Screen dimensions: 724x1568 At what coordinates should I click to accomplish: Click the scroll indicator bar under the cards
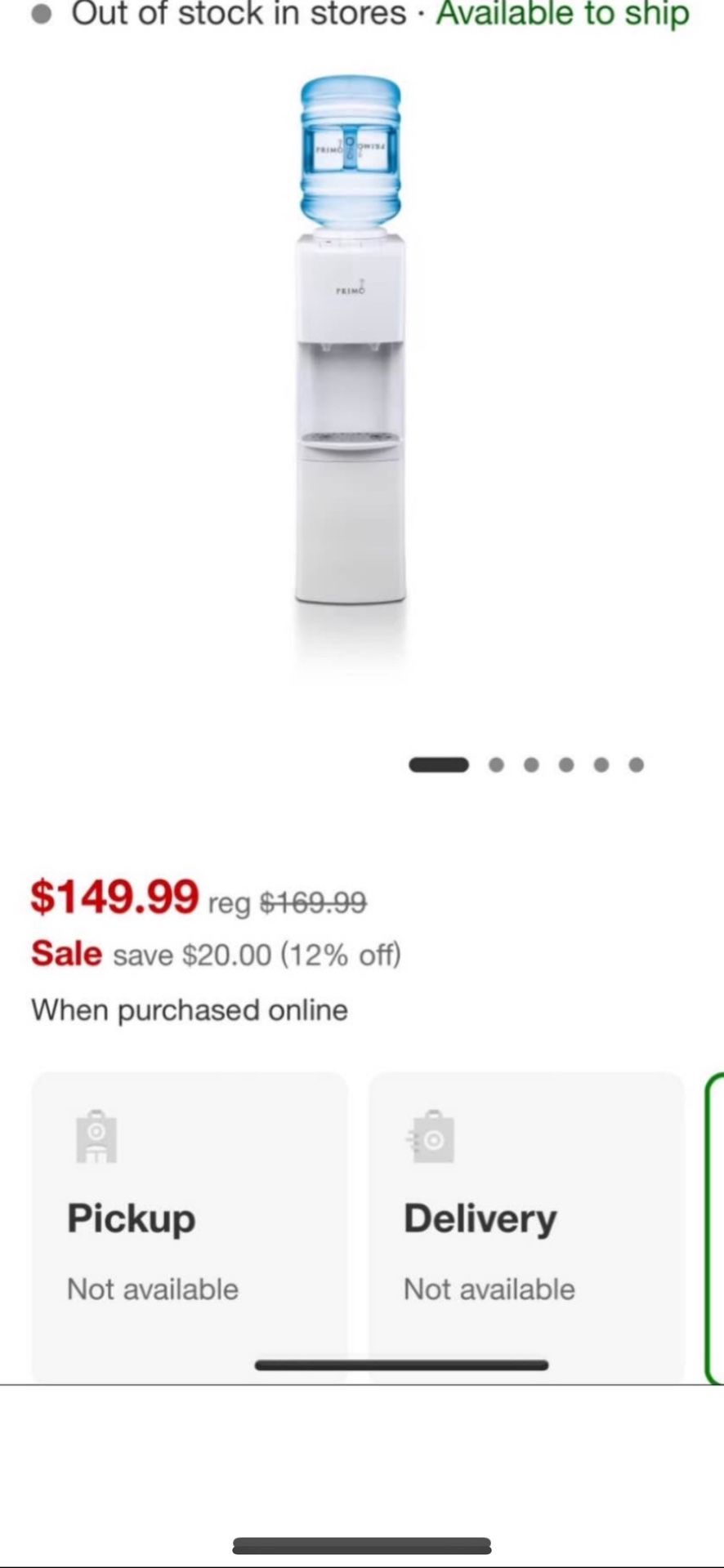(402, 1365)
